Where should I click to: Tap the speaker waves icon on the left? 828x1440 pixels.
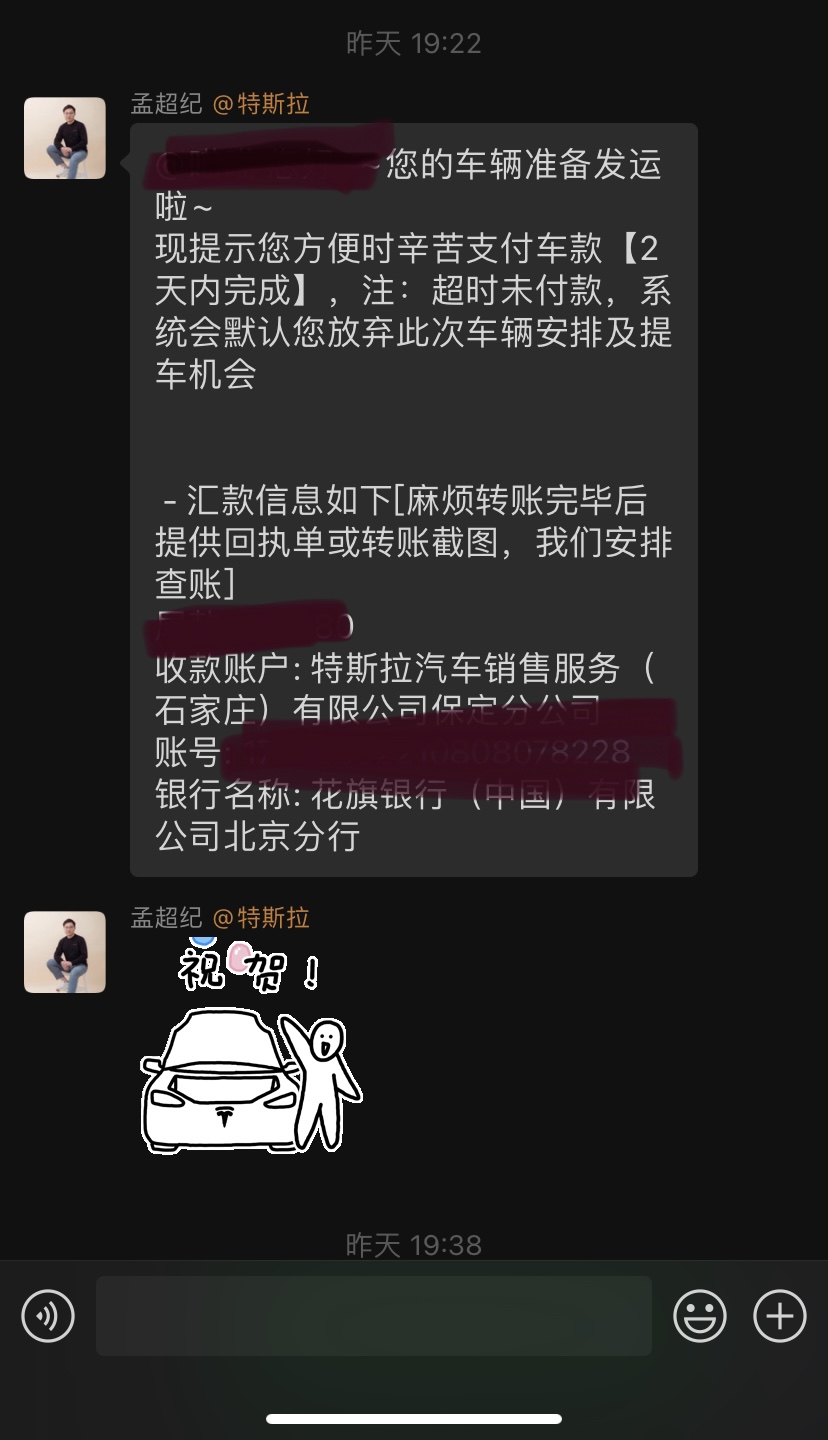pyautogui.click(x=46, y=1316)
